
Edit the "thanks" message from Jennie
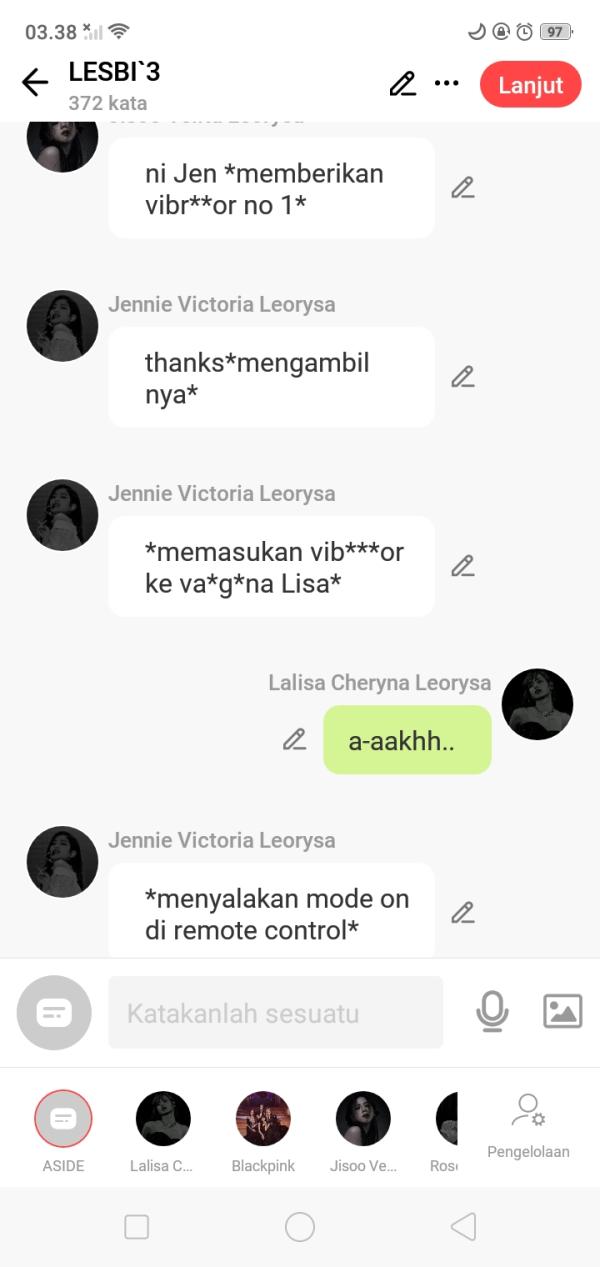(x=462, y=377)
